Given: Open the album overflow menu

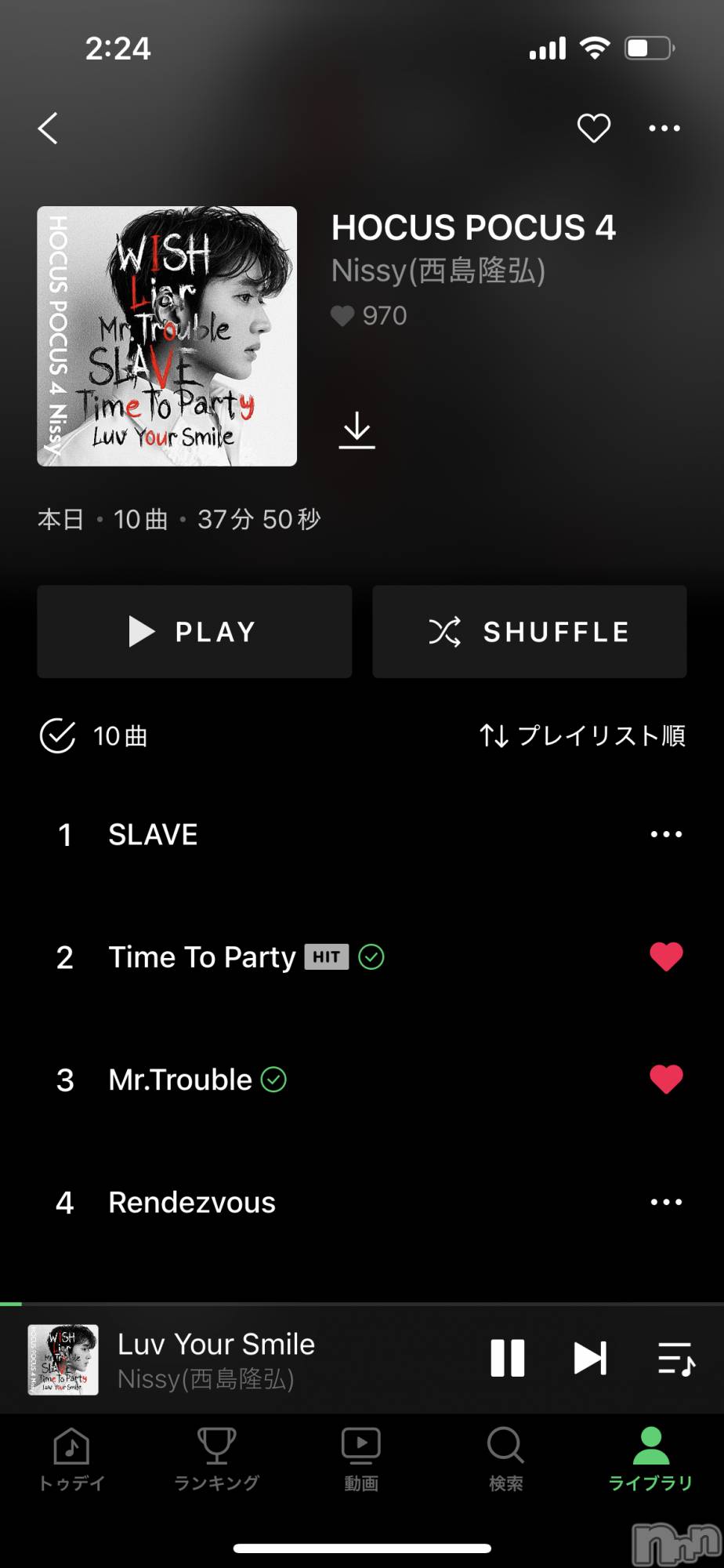Looking at the screenshot, I should [664, 128].
